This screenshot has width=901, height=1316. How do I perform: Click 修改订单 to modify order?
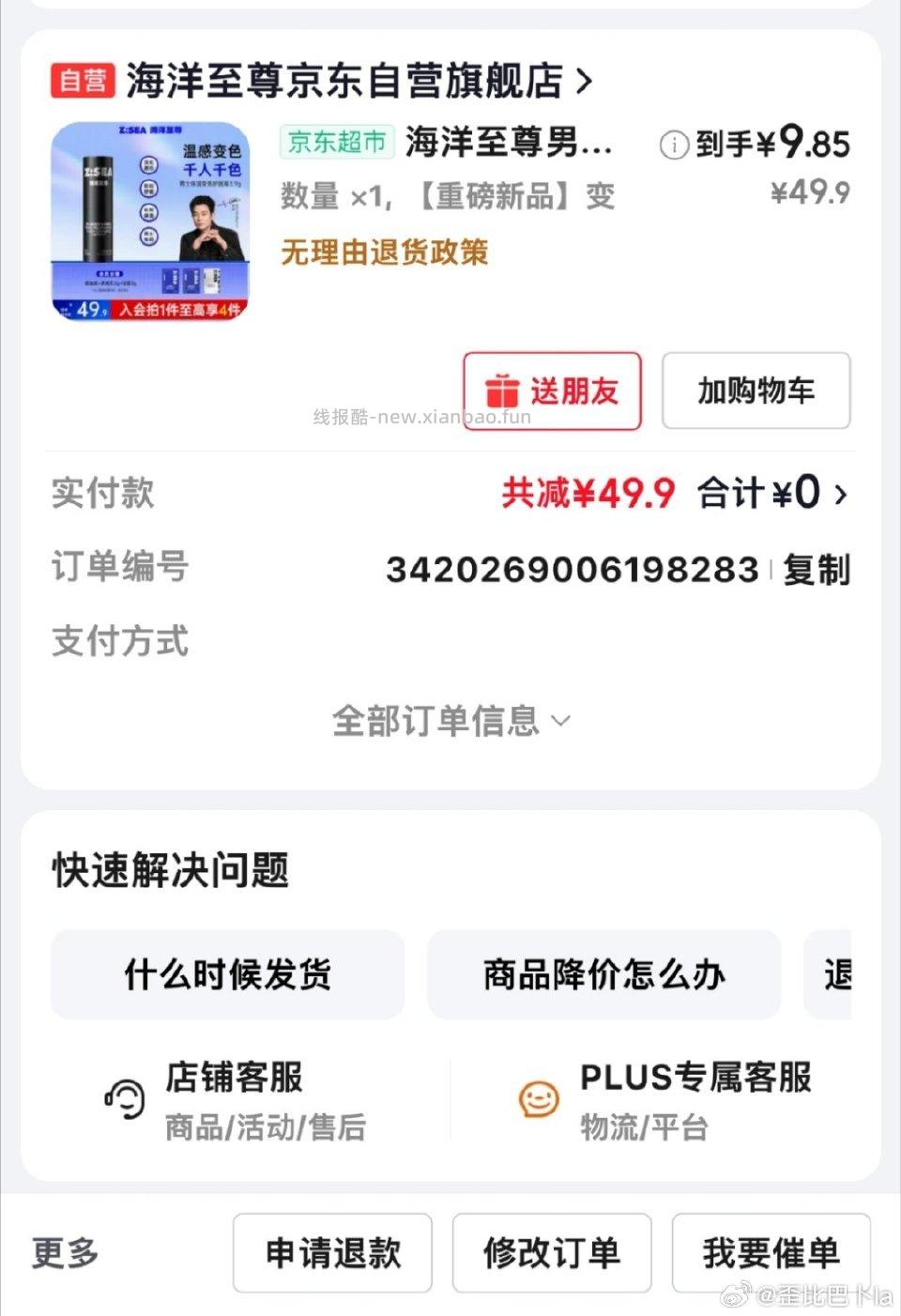pos(551,1253)
